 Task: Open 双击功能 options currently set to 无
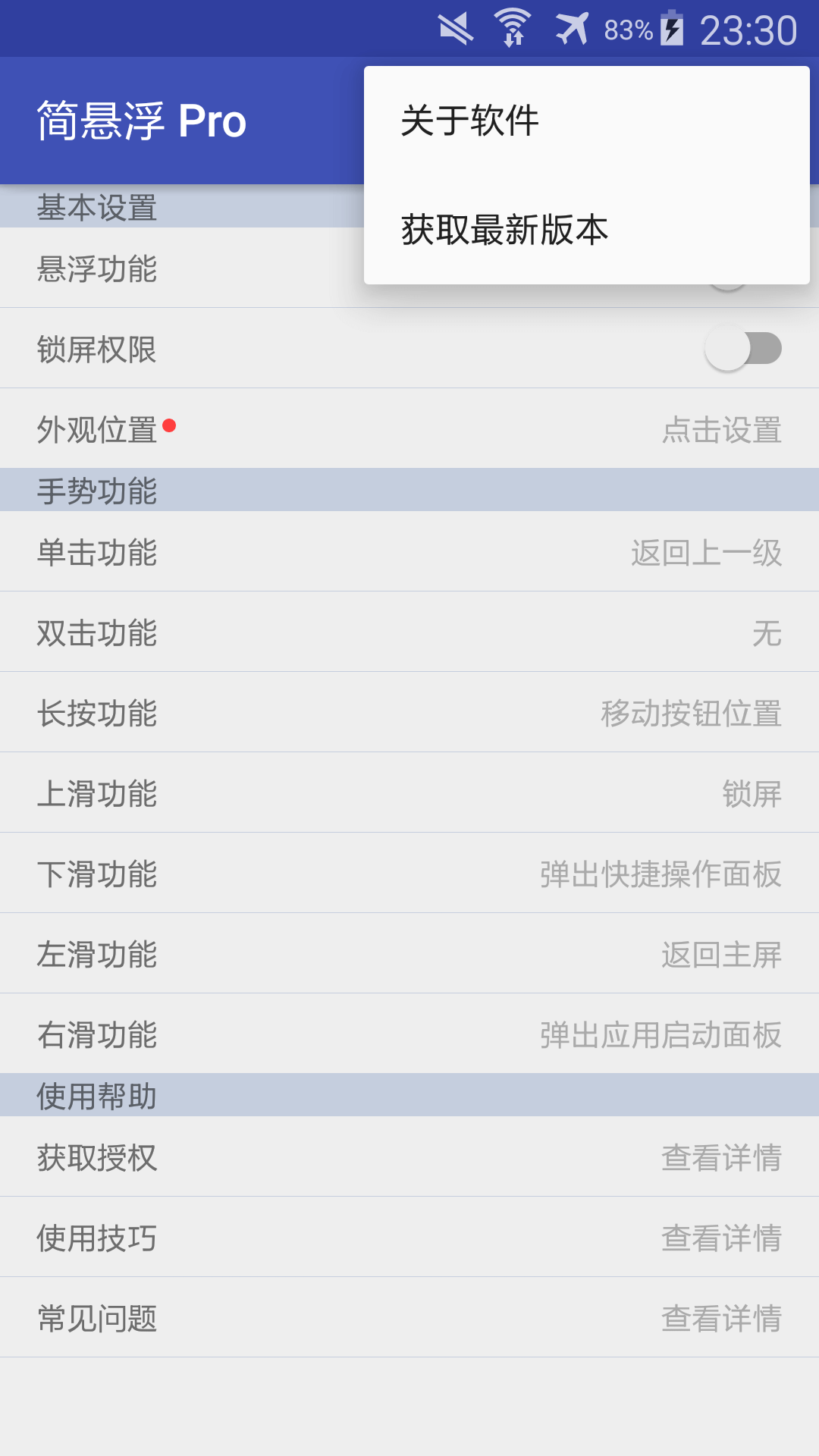pos(409,632)
